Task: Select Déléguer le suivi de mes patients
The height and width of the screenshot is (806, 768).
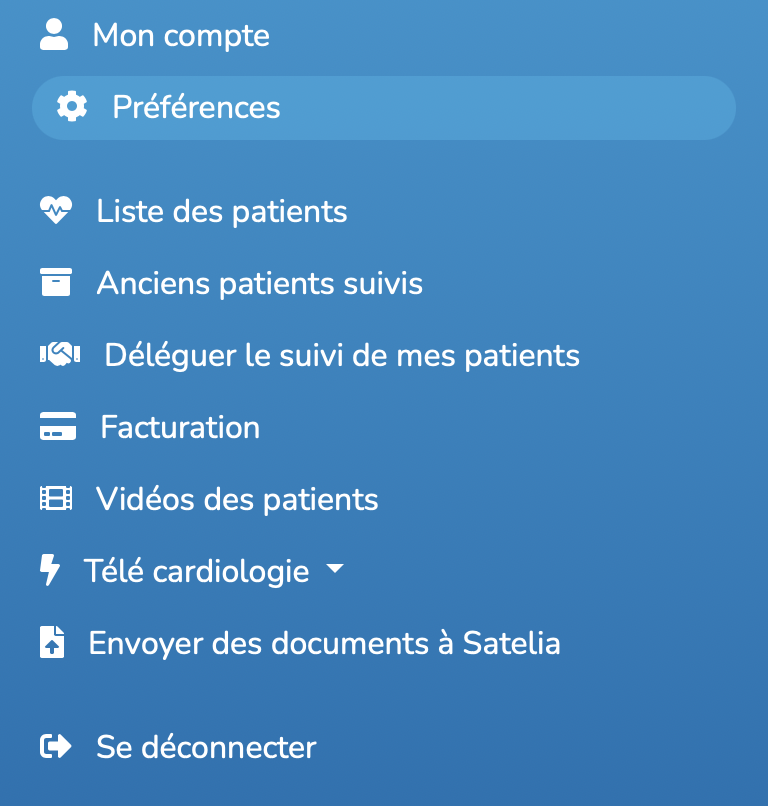Action: click(341, 355)
